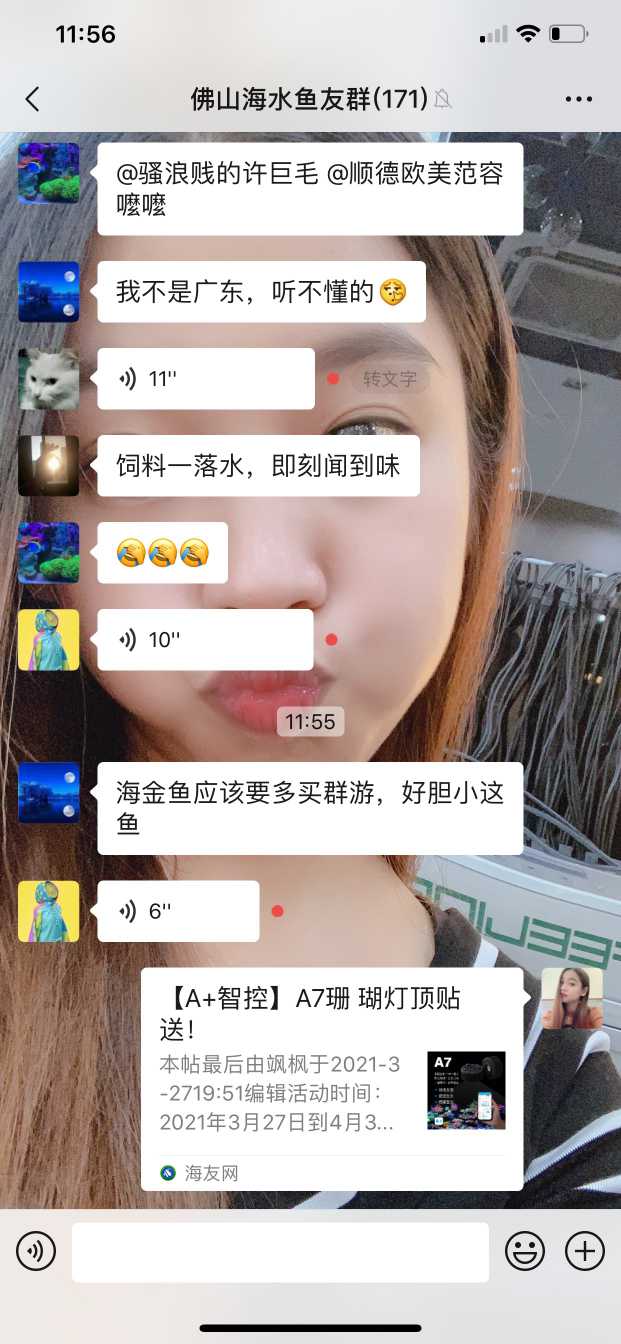Screen dimensions: 621x1344
Task: Go back from the 佛山海水鱼友群 chat
Action: (33, 98)
